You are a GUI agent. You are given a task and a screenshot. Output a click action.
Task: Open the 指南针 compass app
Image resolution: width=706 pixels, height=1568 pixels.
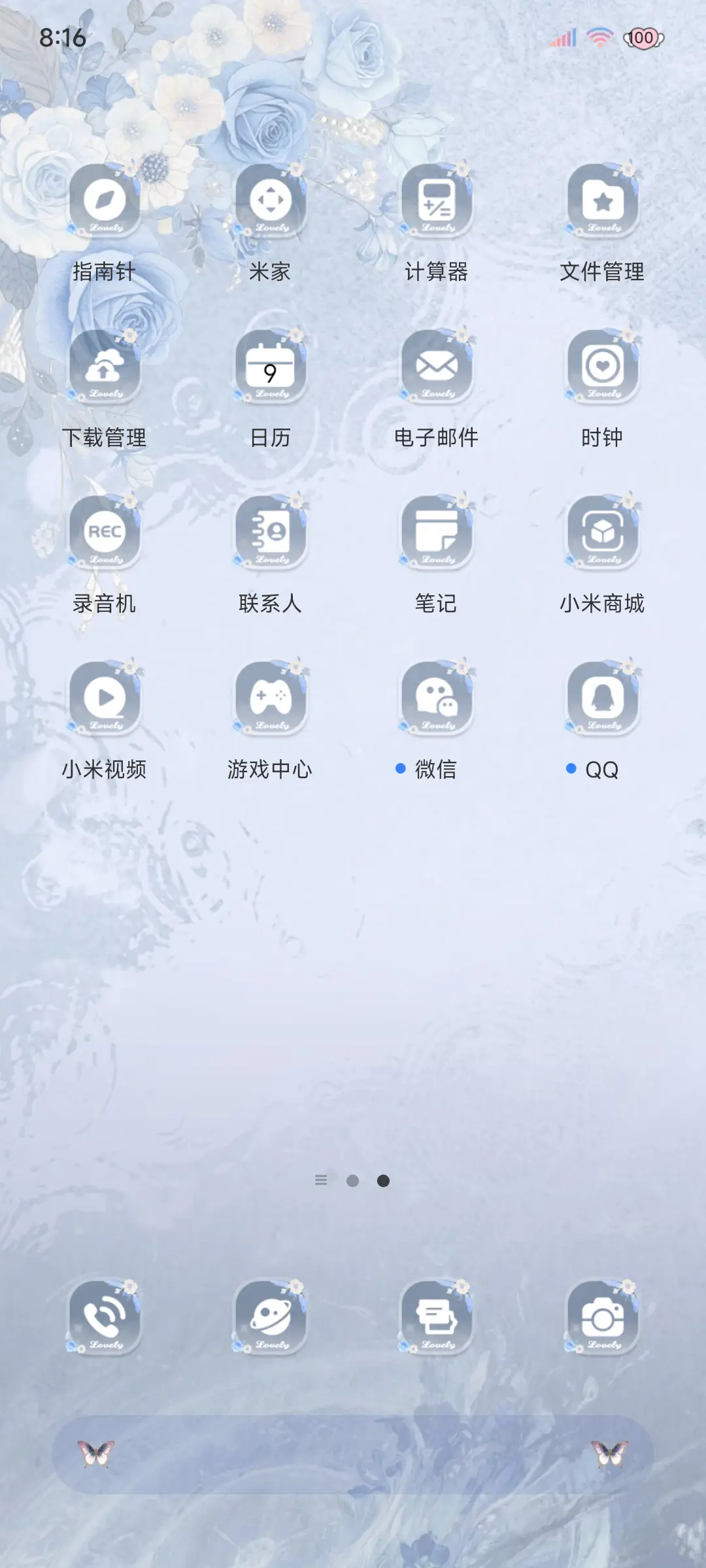pyautogui.click(x=105, y=201)
